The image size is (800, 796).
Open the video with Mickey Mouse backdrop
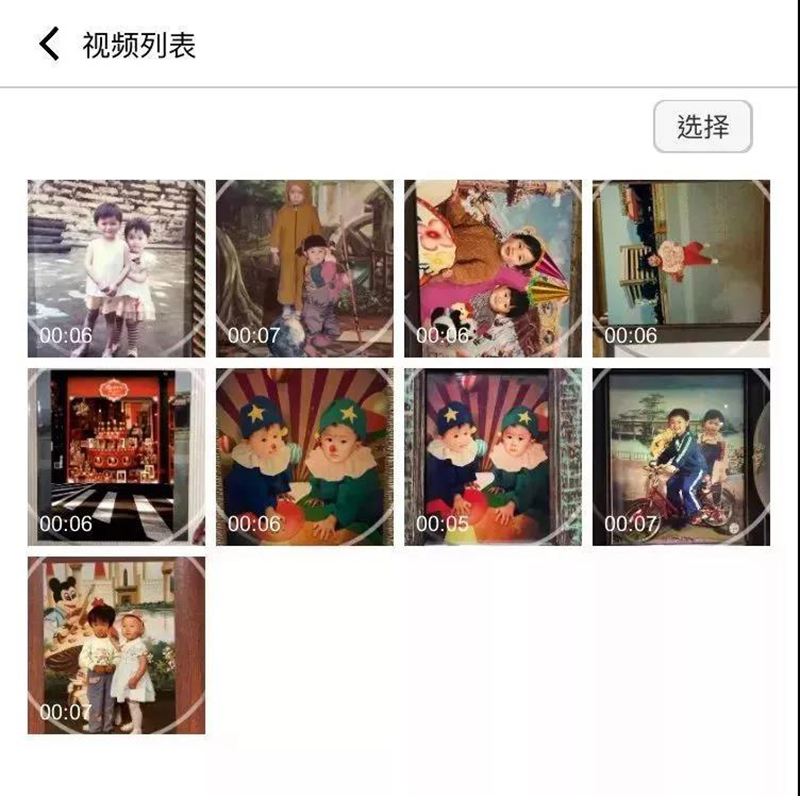click(116, 645)
